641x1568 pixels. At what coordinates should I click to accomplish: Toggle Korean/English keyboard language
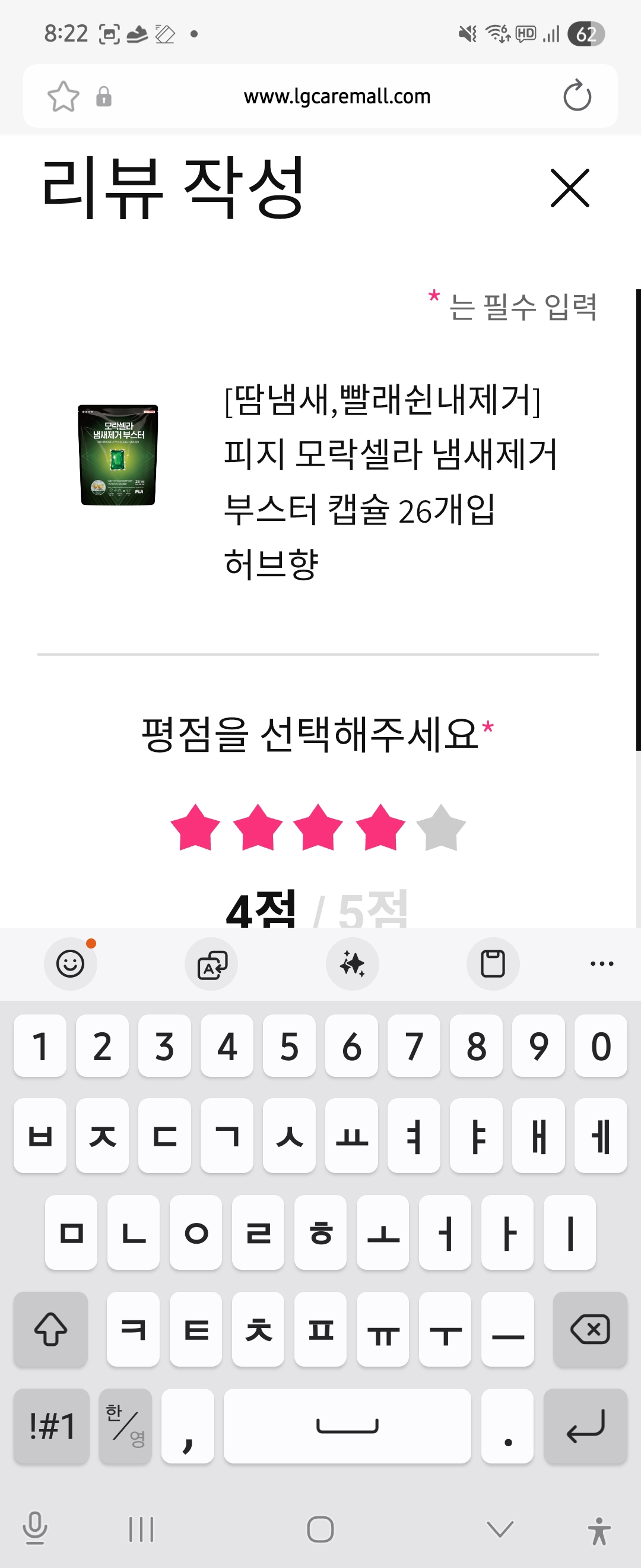tap(125, 1425)
